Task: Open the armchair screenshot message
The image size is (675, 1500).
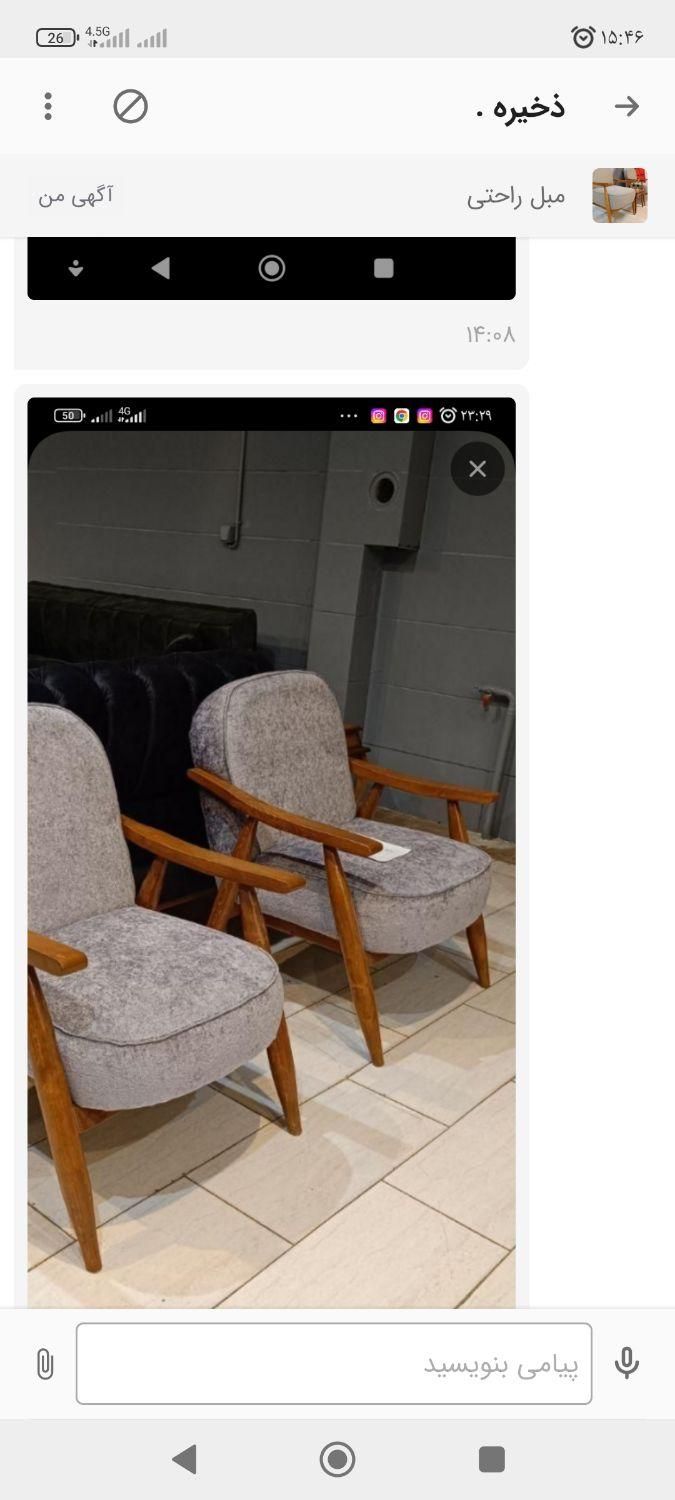Action: (x=271, y=850)
